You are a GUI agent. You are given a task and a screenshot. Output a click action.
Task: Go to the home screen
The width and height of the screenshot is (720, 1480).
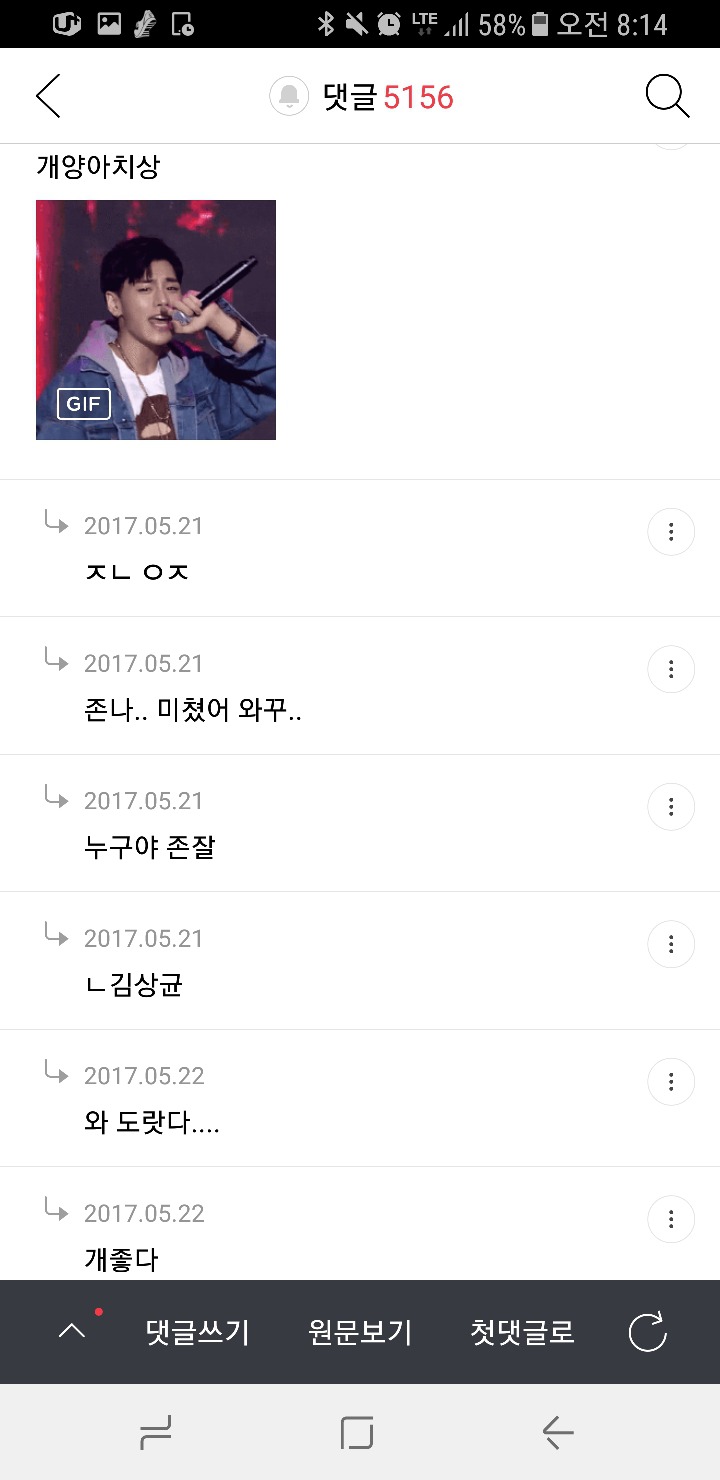[357, 1433]
